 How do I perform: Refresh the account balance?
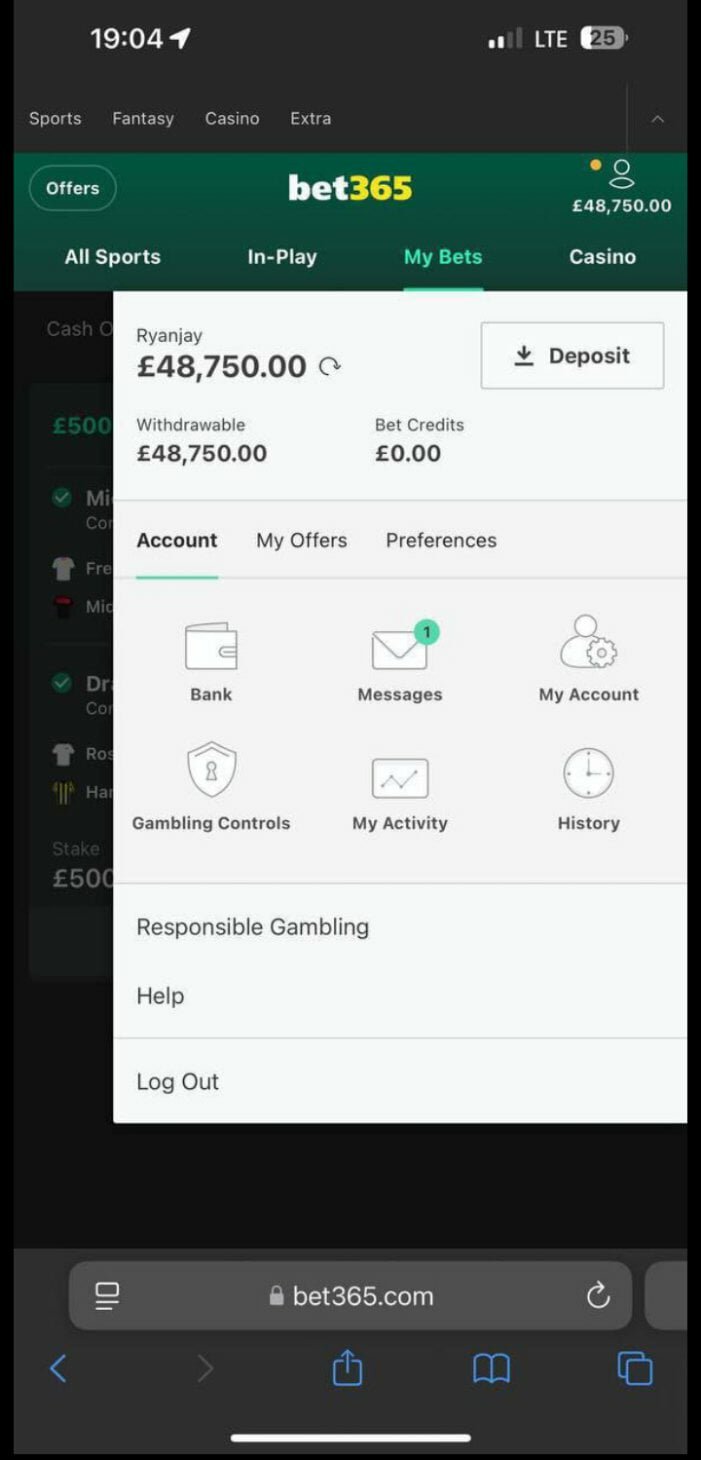coord(330,367)
